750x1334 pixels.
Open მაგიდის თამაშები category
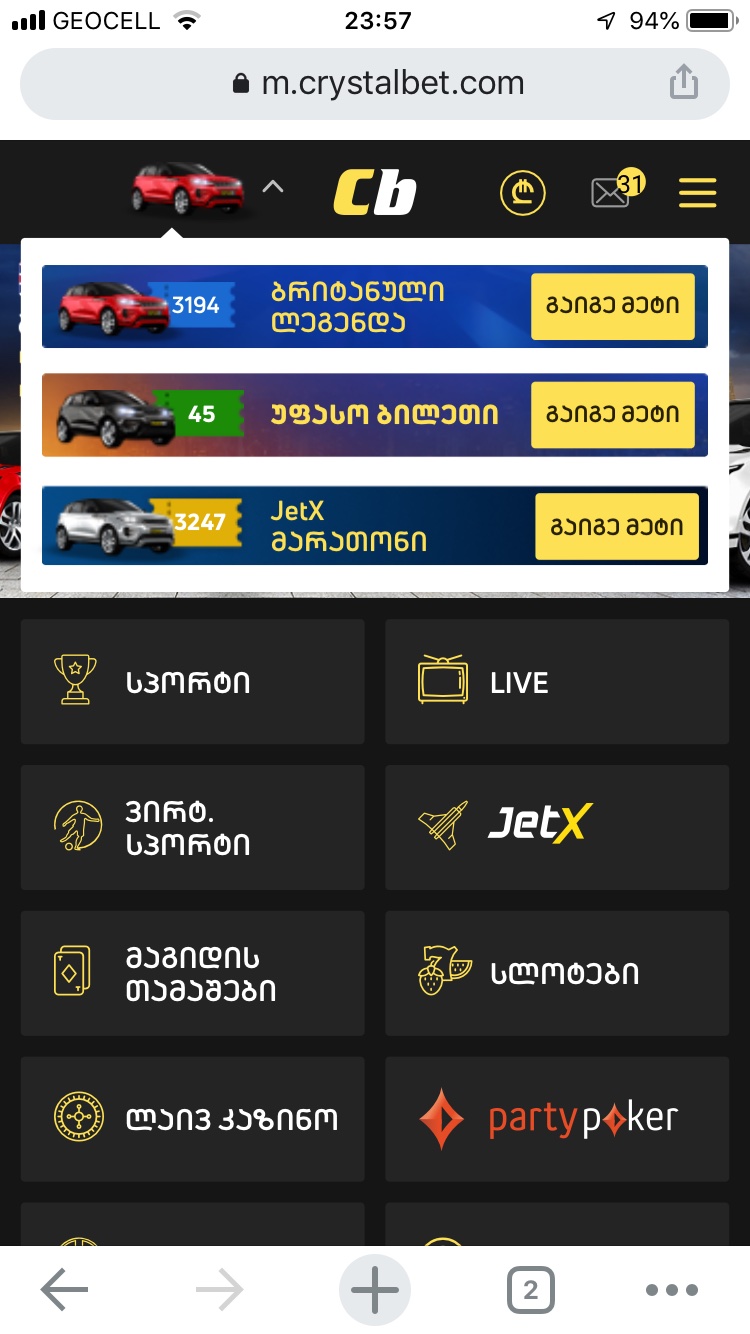click(x=192, y=974)
